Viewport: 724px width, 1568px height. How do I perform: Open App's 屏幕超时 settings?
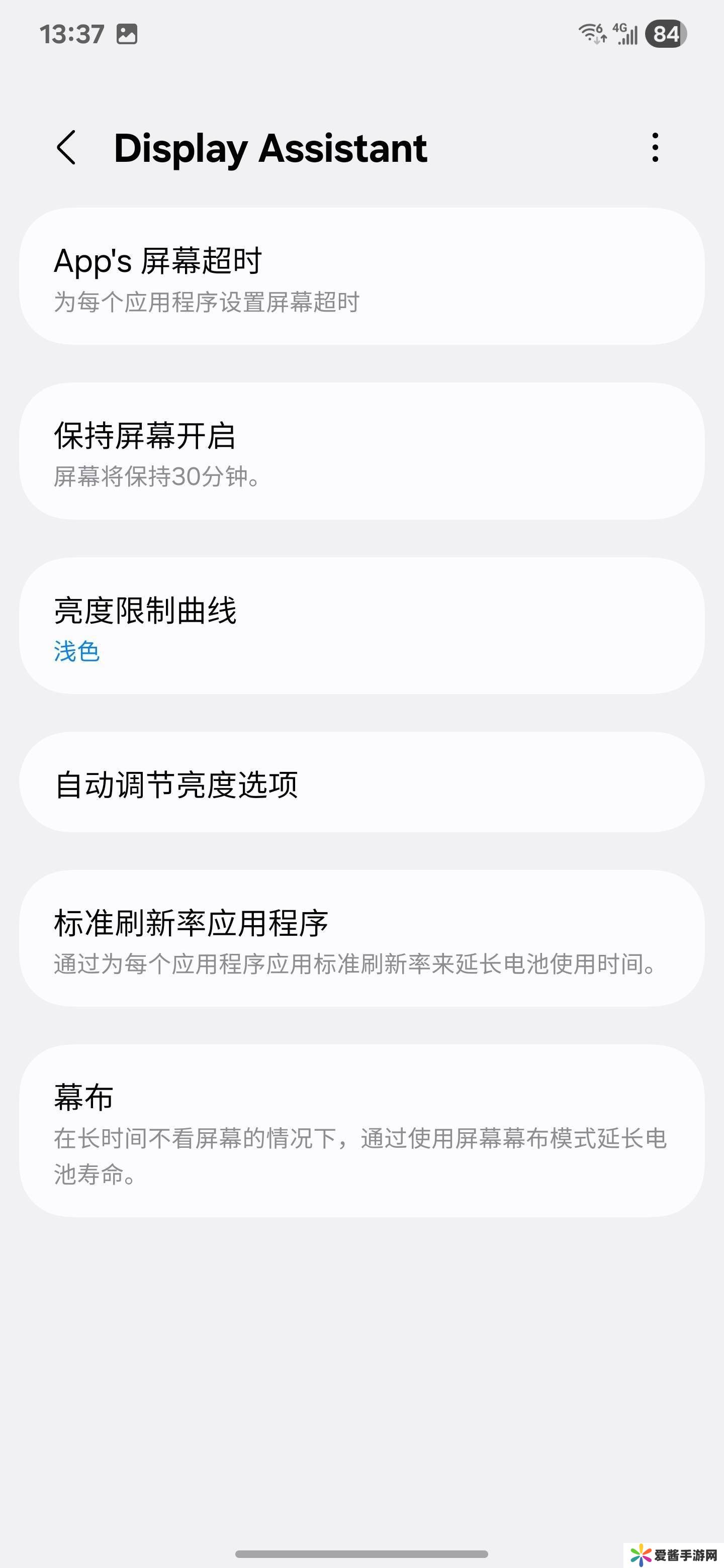(361, 277)
